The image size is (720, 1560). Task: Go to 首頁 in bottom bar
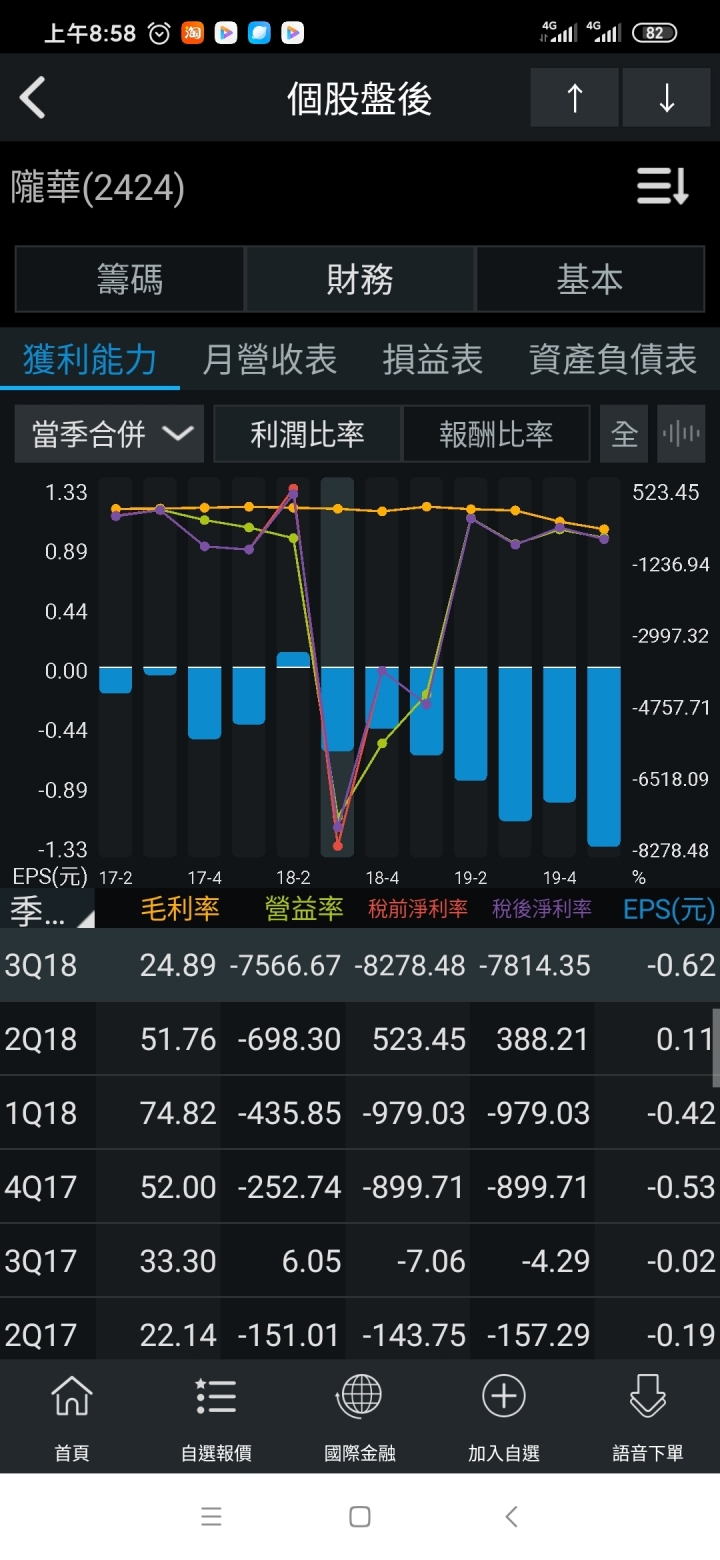tap(72, 1418)
